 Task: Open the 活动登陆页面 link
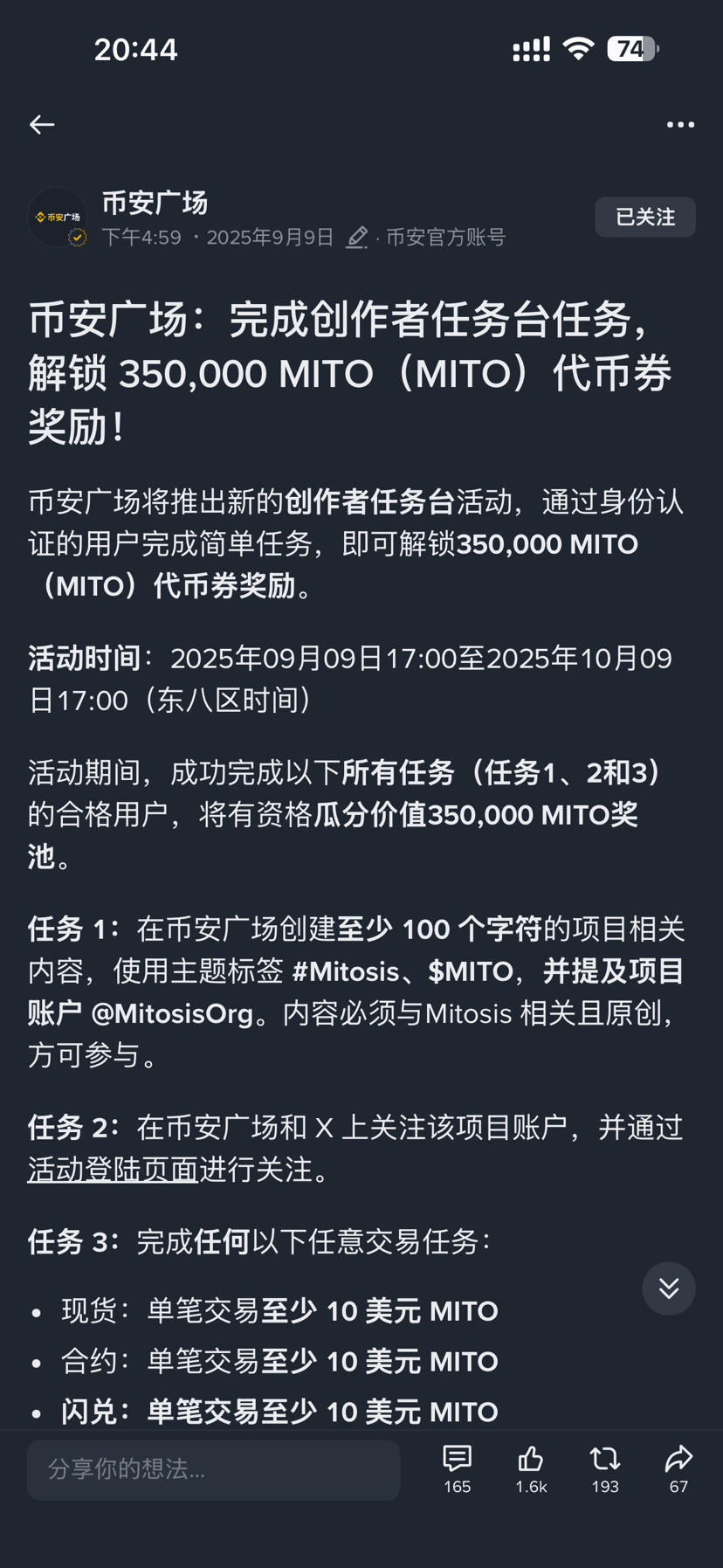pos(114,1169)
